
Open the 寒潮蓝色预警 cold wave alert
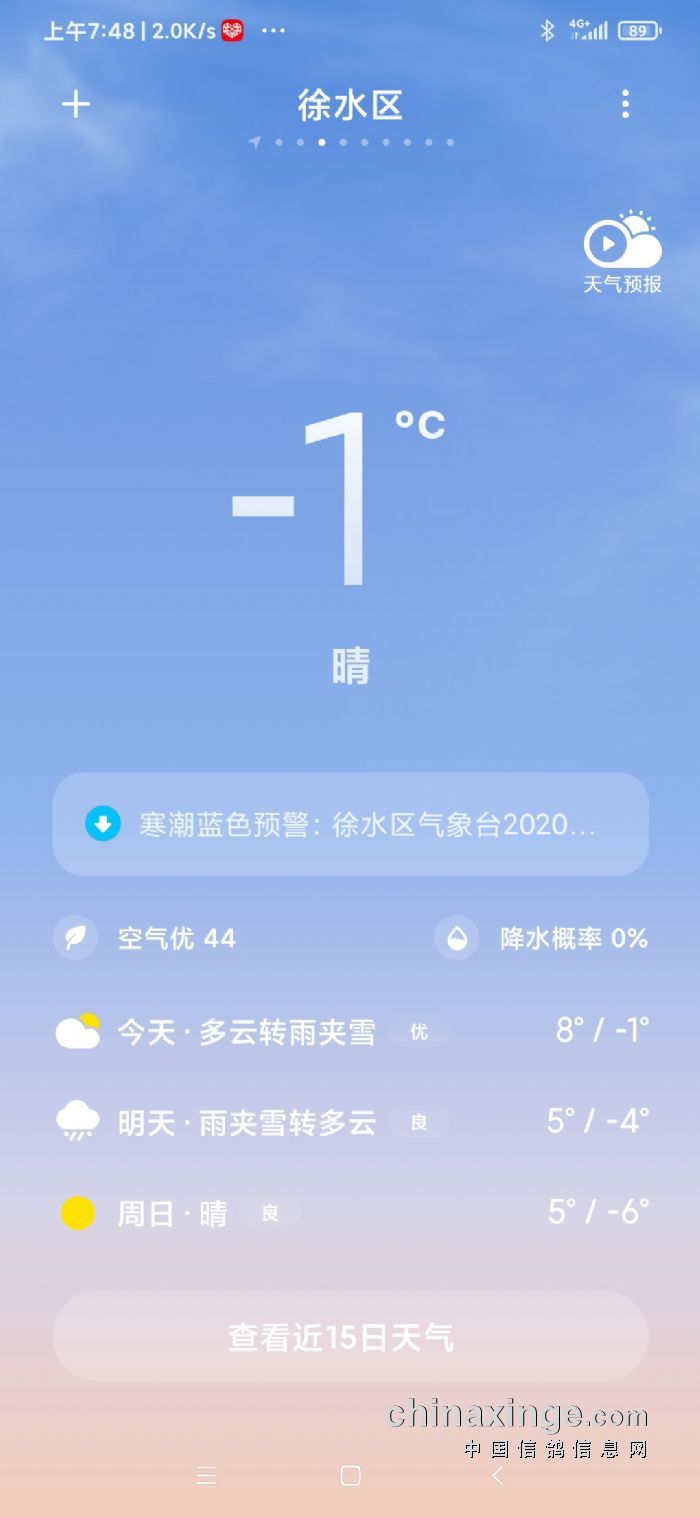[x=350, y=825]
